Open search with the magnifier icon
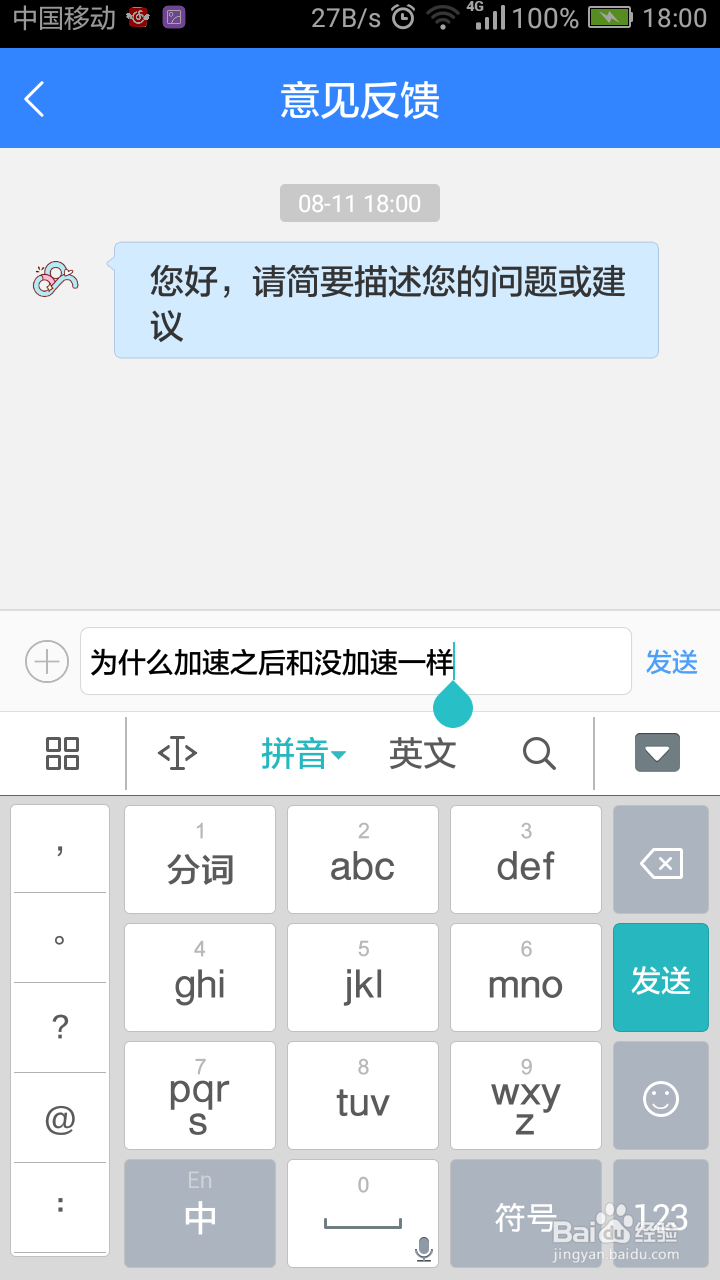The width and height of the screenshot is (720, 1280). click(x=539, y=754)
